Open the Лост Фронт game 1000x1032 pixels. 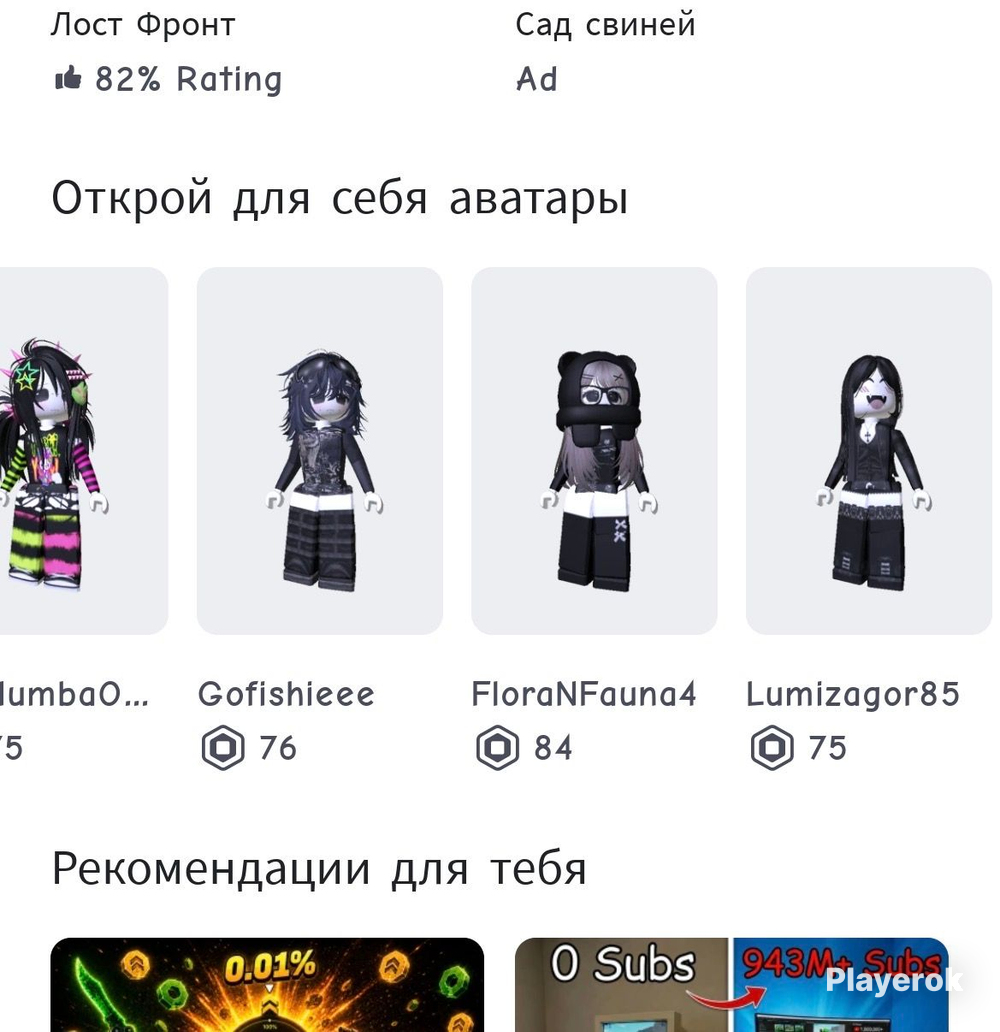click(x=143, y=25)
